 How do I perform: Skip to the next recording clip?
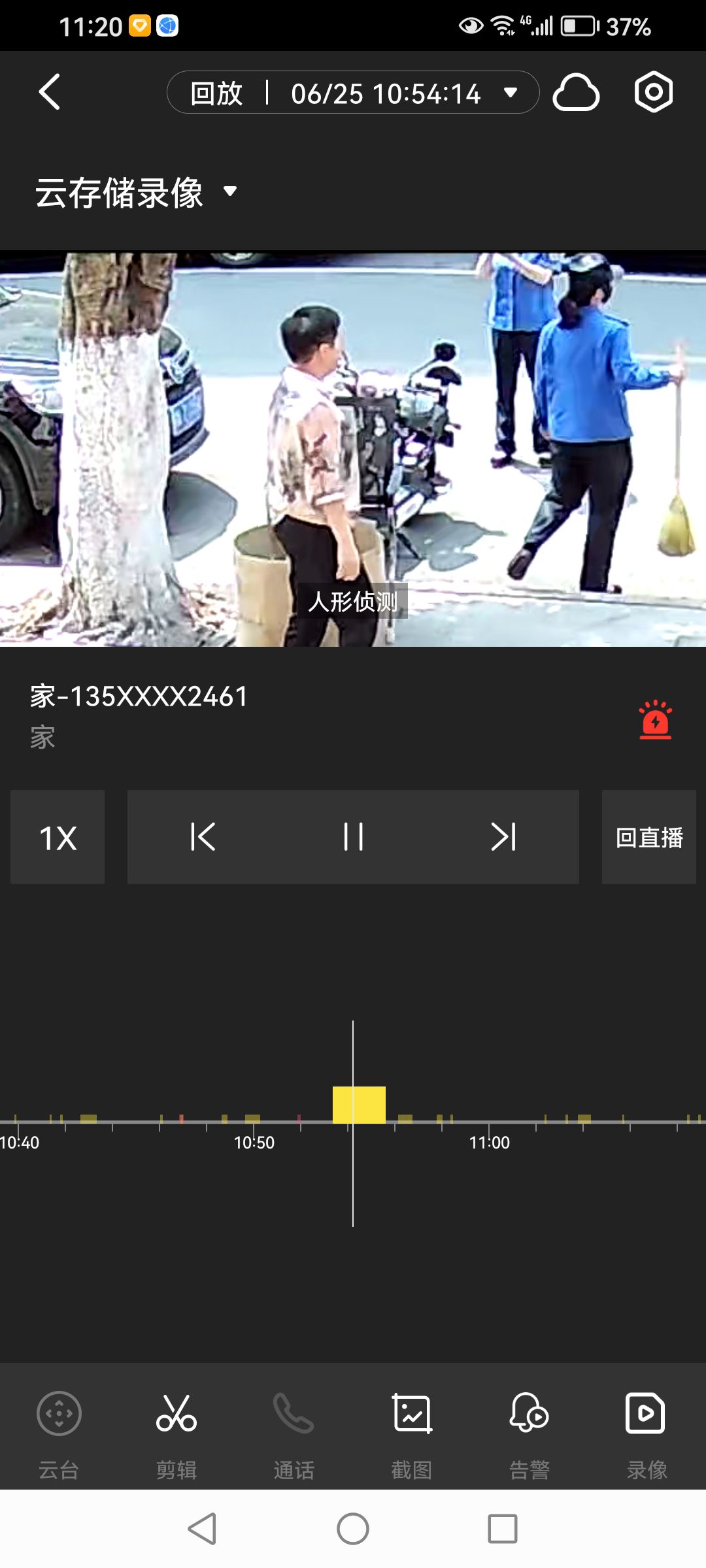tap(503, 837)
